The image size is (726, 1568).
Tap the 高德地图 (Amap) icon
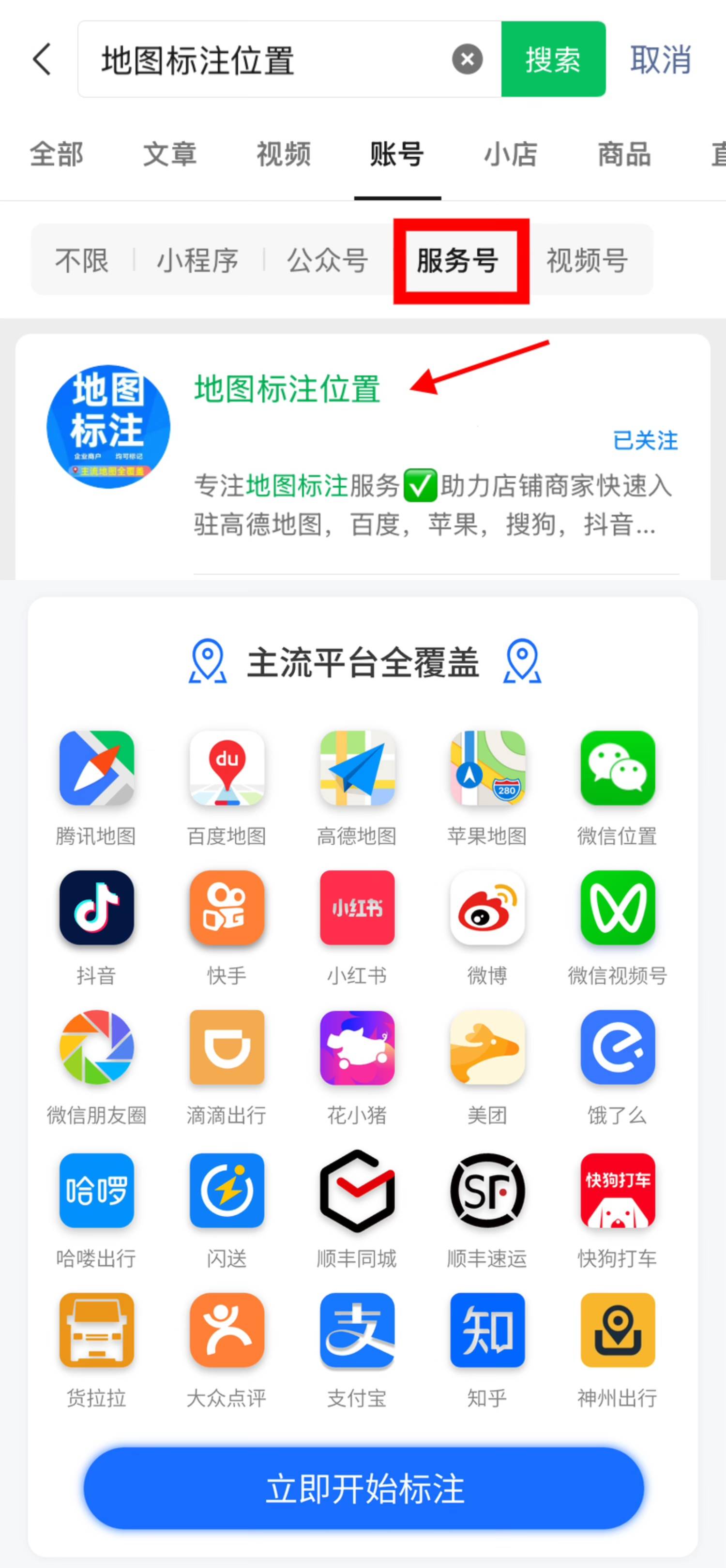pyautogui.click(x=356, y=769)
